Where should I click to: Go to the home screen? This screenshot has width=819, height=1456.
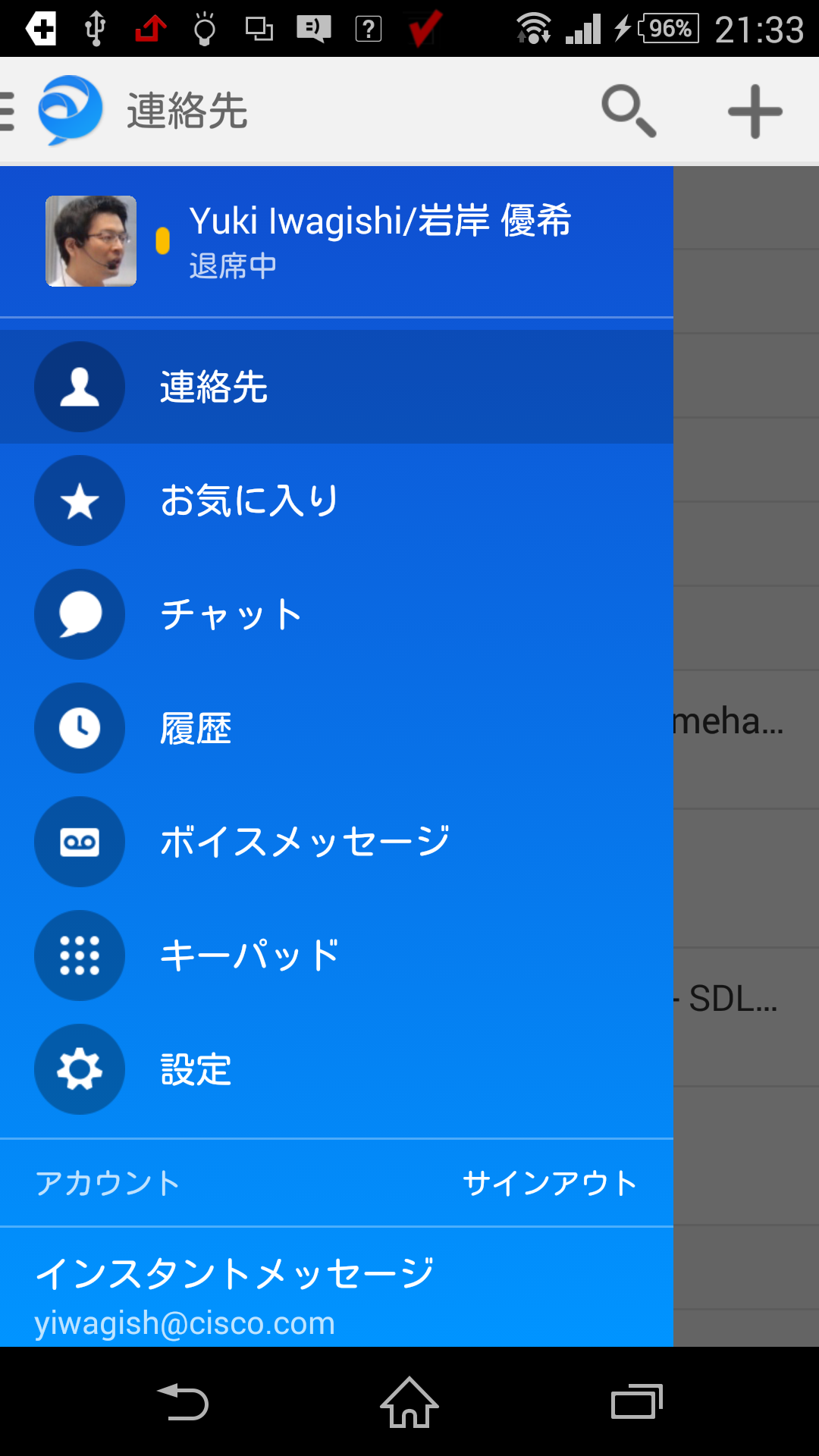point(409,1402)
